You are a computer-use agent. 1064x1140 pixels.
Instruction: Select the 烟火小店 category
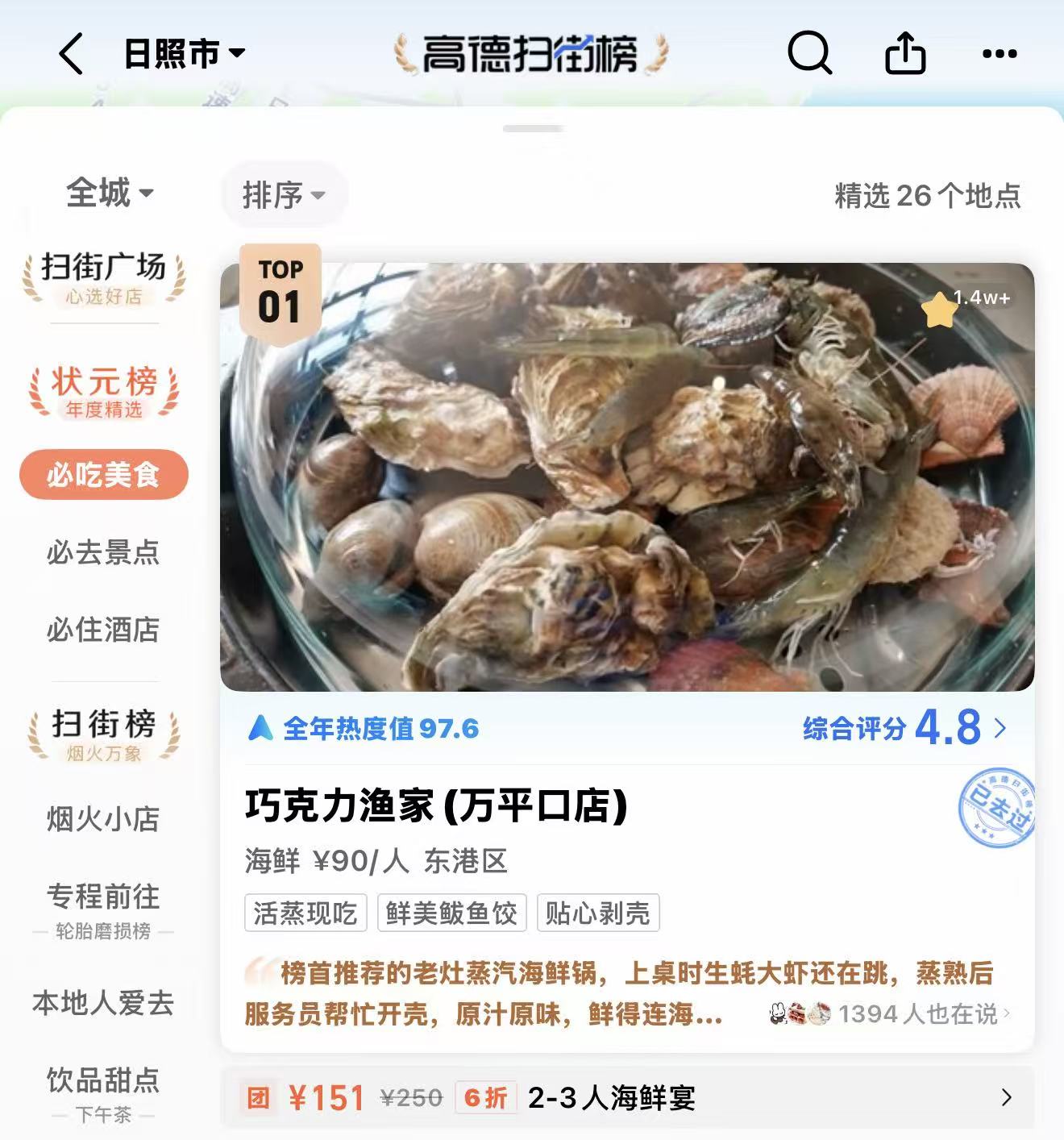tap(103, 819)
